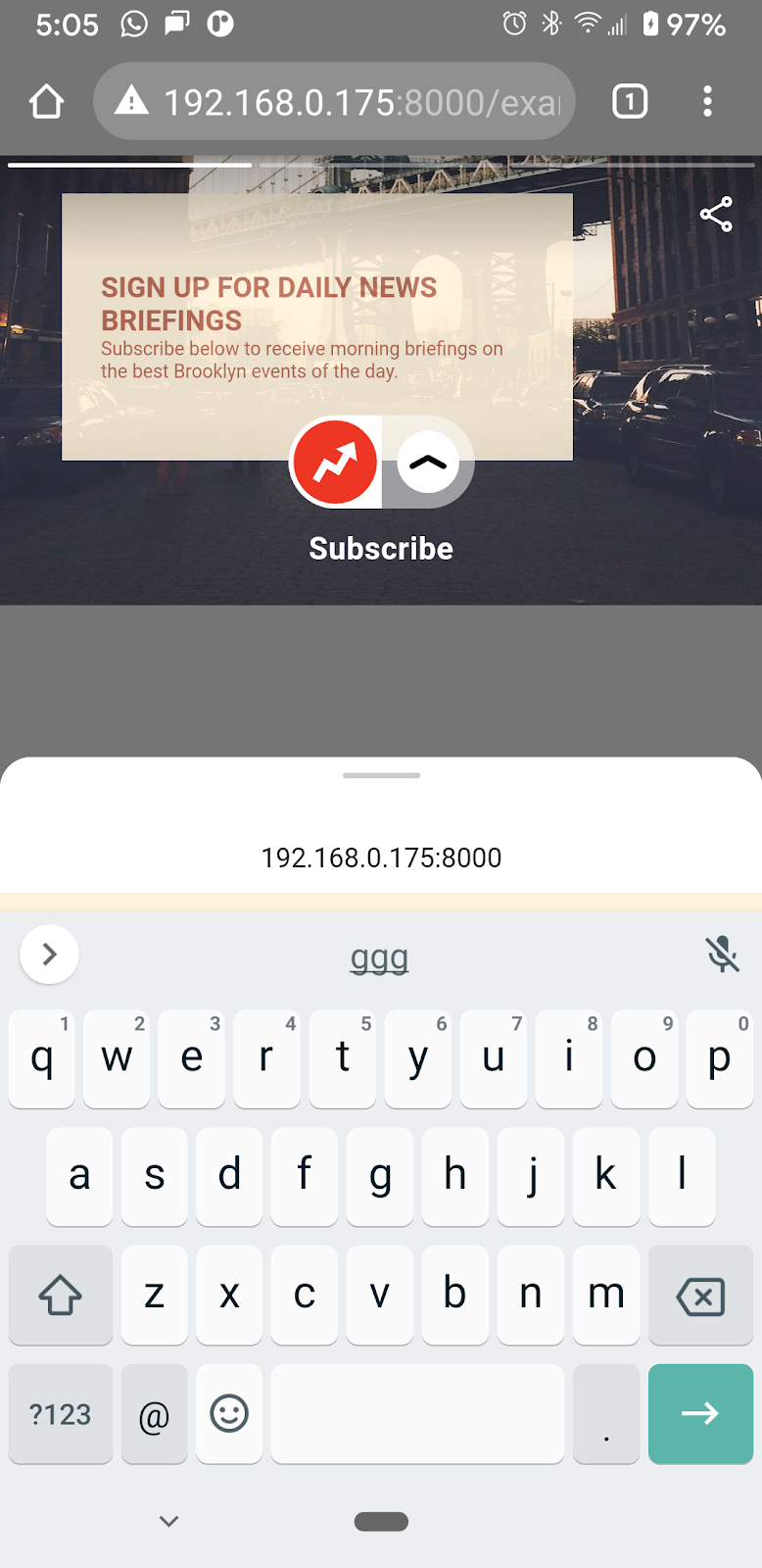Switch to the ?123 symbols keyboard
This screenshot has height=1568, width=762.
tap(61, 1414)
